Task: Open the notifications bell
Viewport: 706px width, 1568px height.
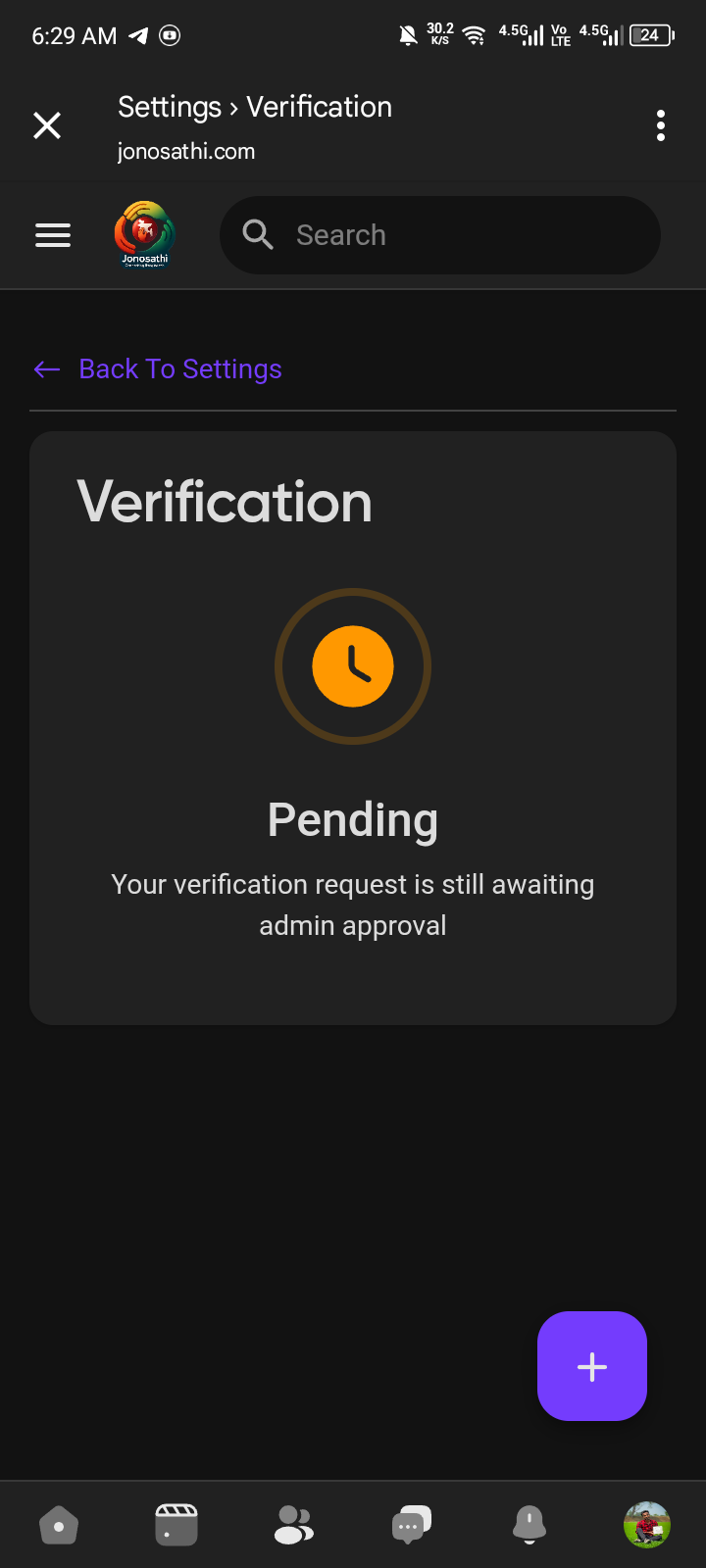Action: (529, 1526)
